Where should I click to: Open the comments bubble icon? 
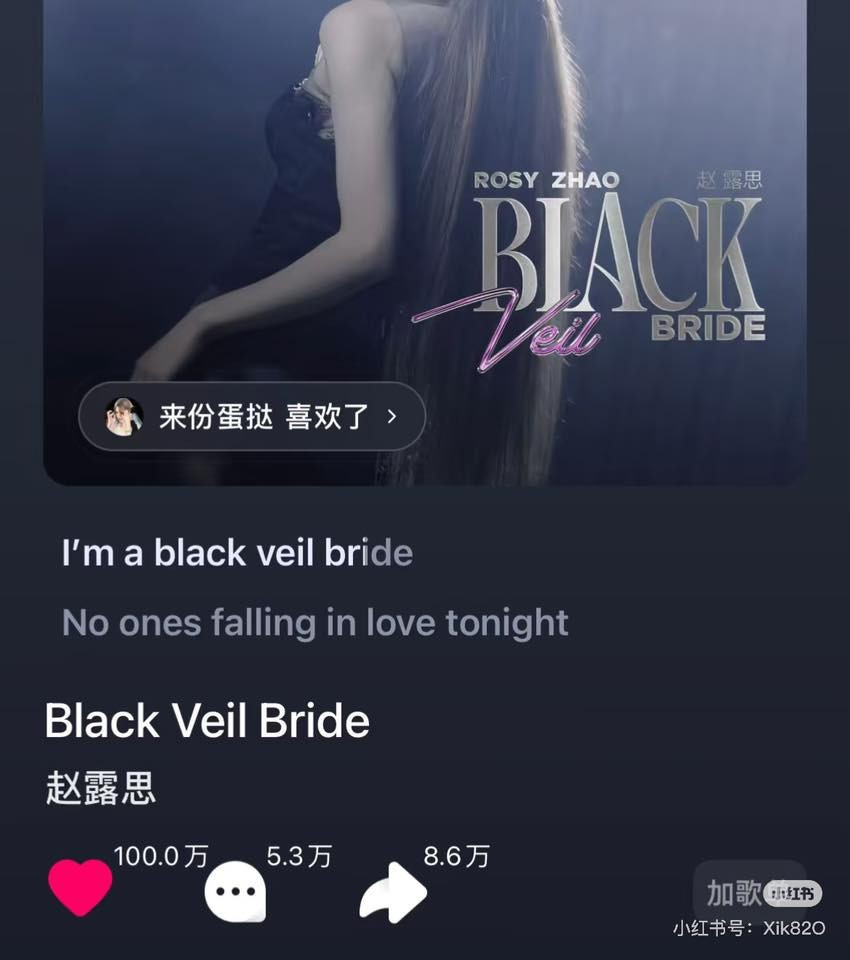pyautogui.click(x=235, y=890)
